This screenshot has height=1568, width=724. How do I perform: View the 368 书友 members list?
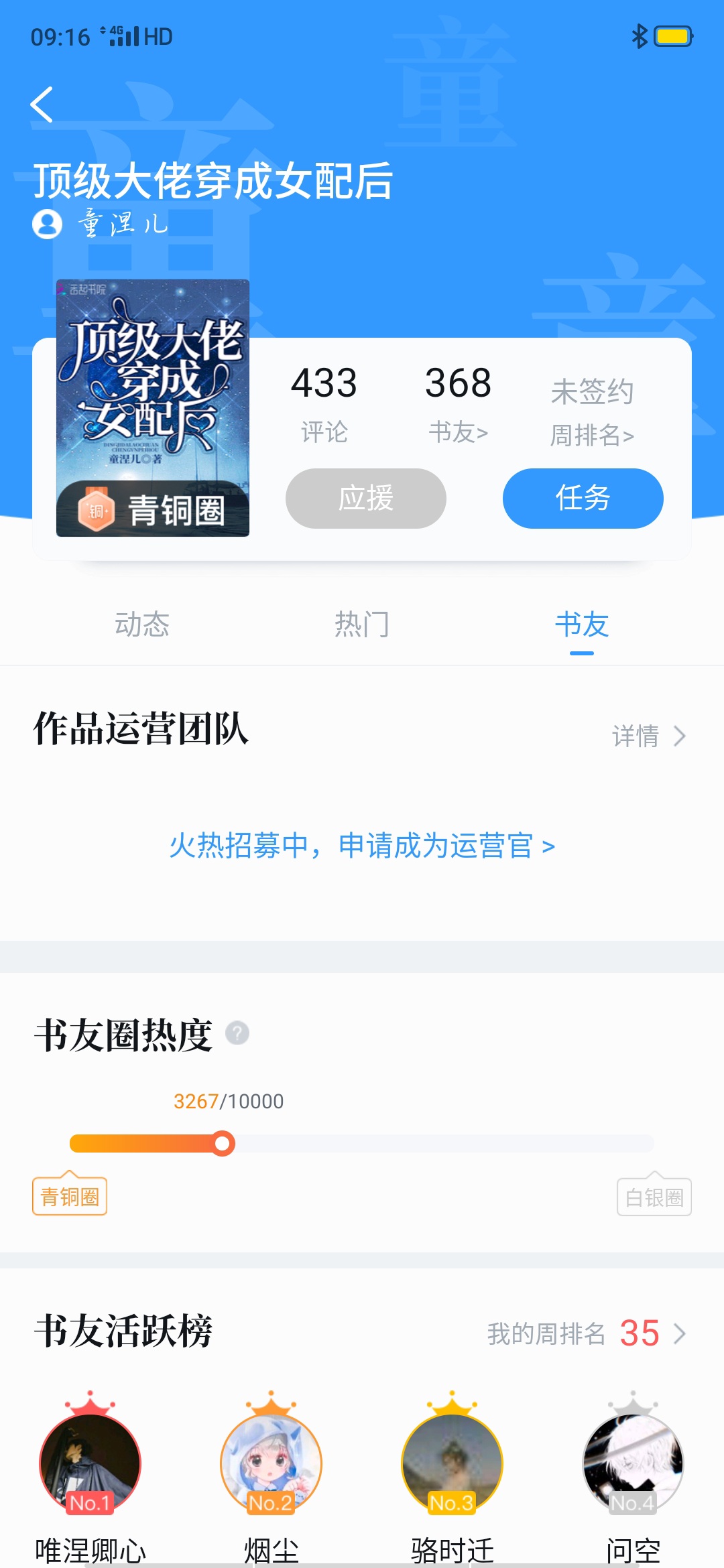point(458,402)
